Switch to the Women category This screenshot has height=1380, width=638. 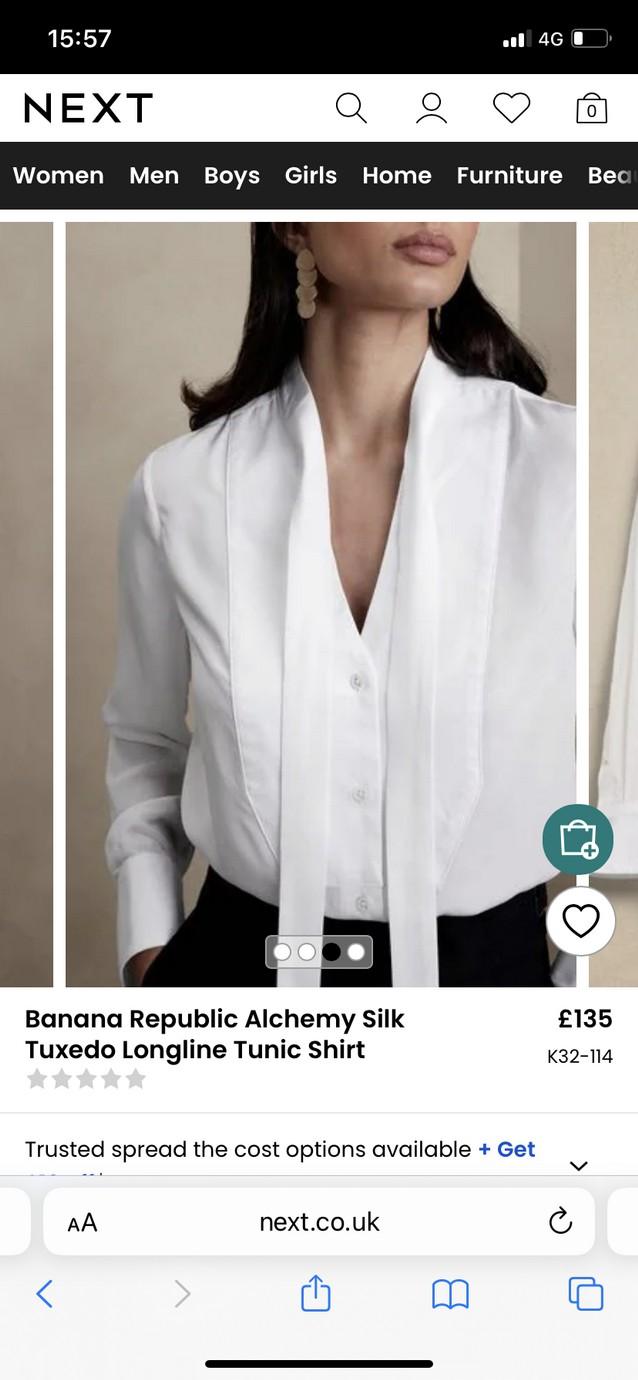58,175
